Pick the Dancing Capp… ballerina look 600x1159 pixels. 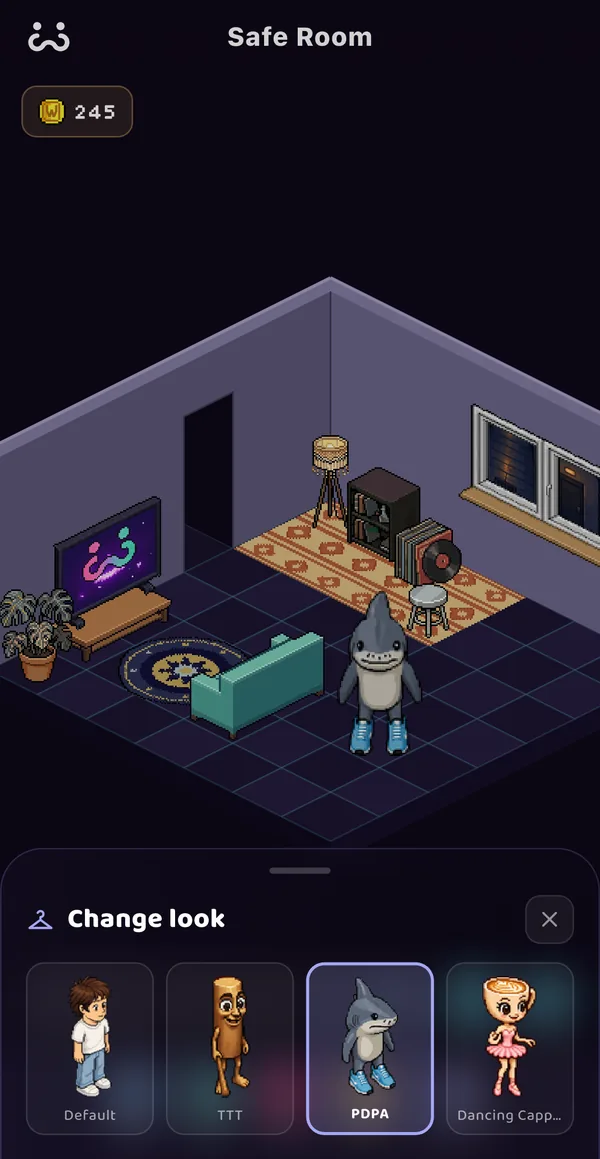(510, 1048)
